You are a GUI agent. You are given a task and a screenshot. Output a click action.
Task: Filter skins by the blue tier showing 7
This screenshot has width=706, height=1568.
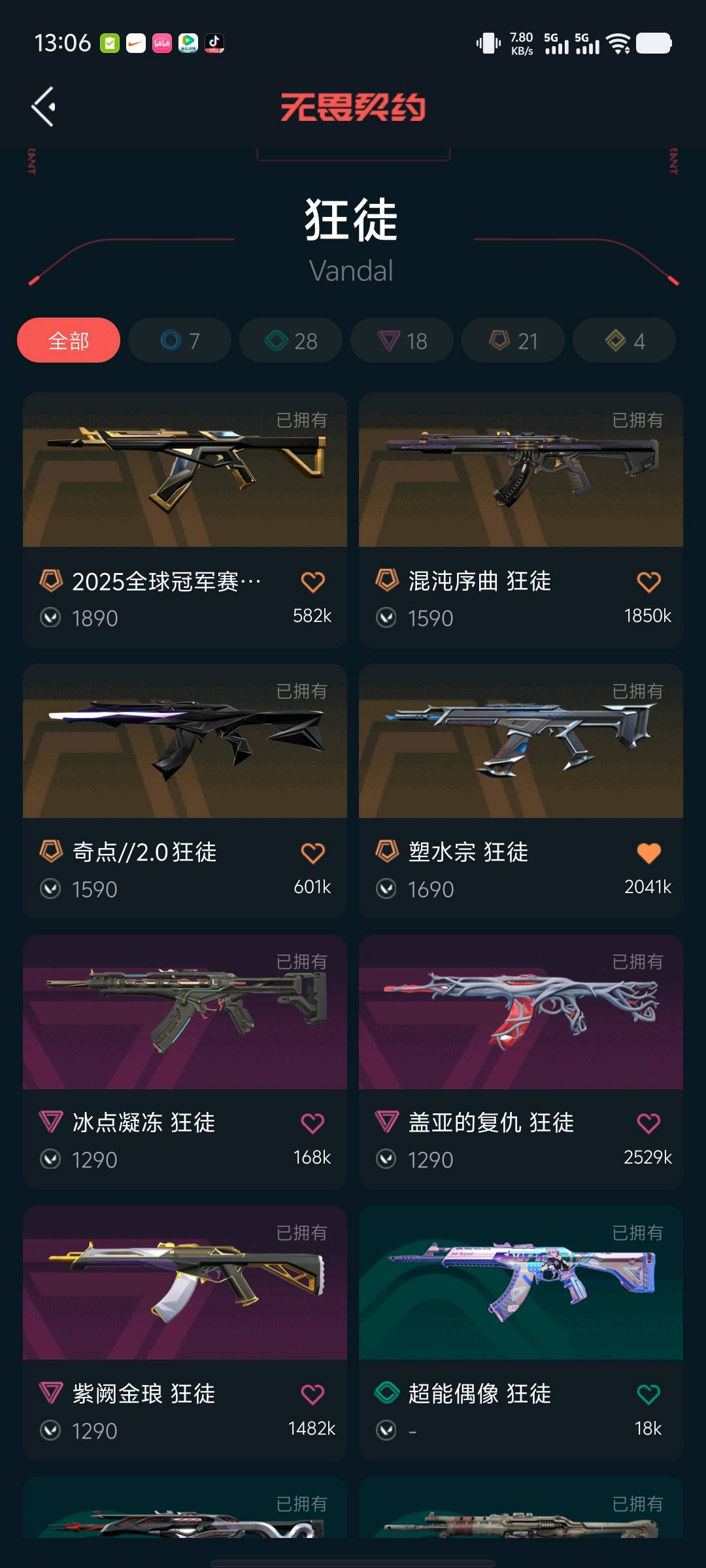180,340
